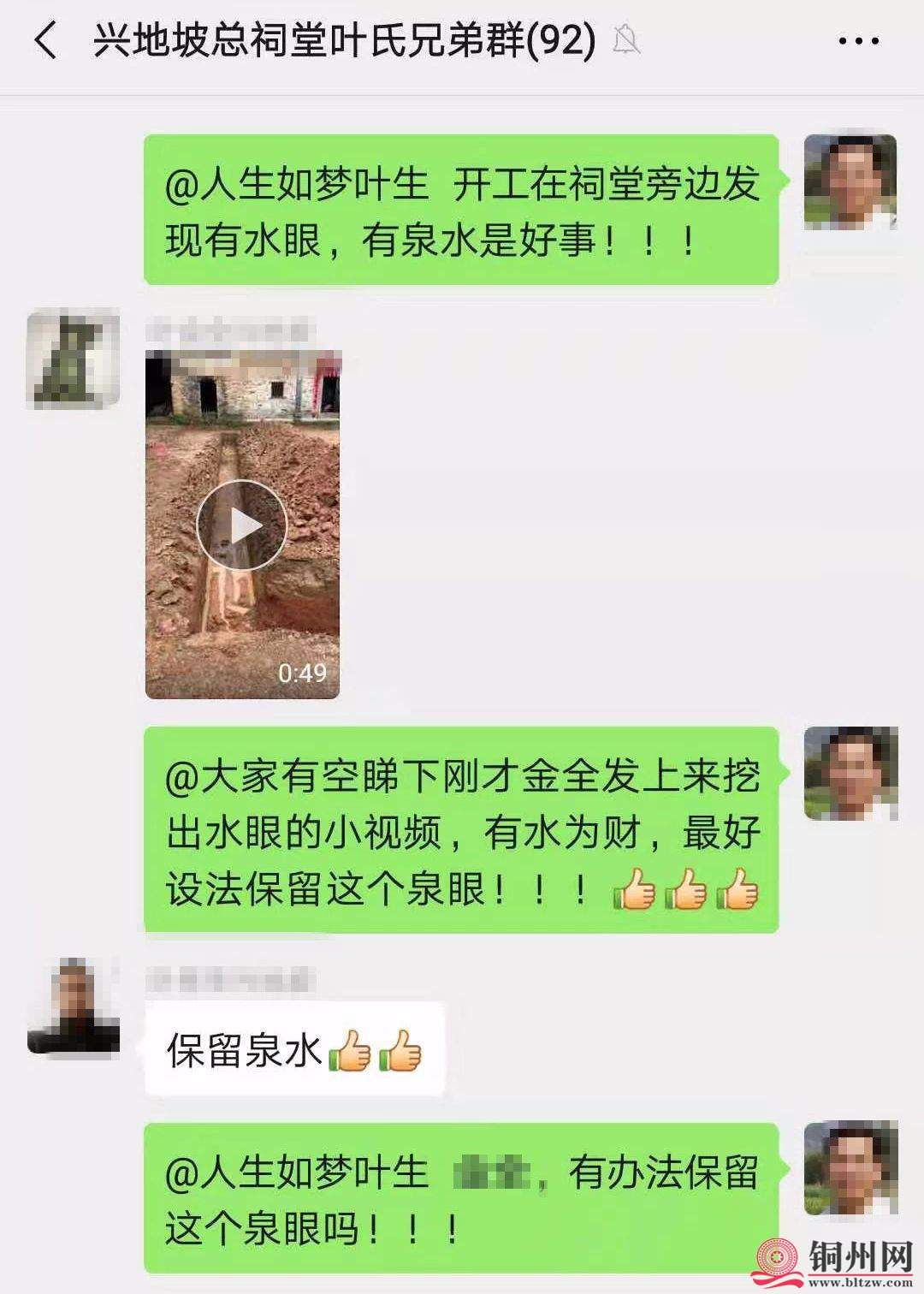The image size is (924, 1294).
Task: Play the 0:49 video message
Action: [242, 525]
